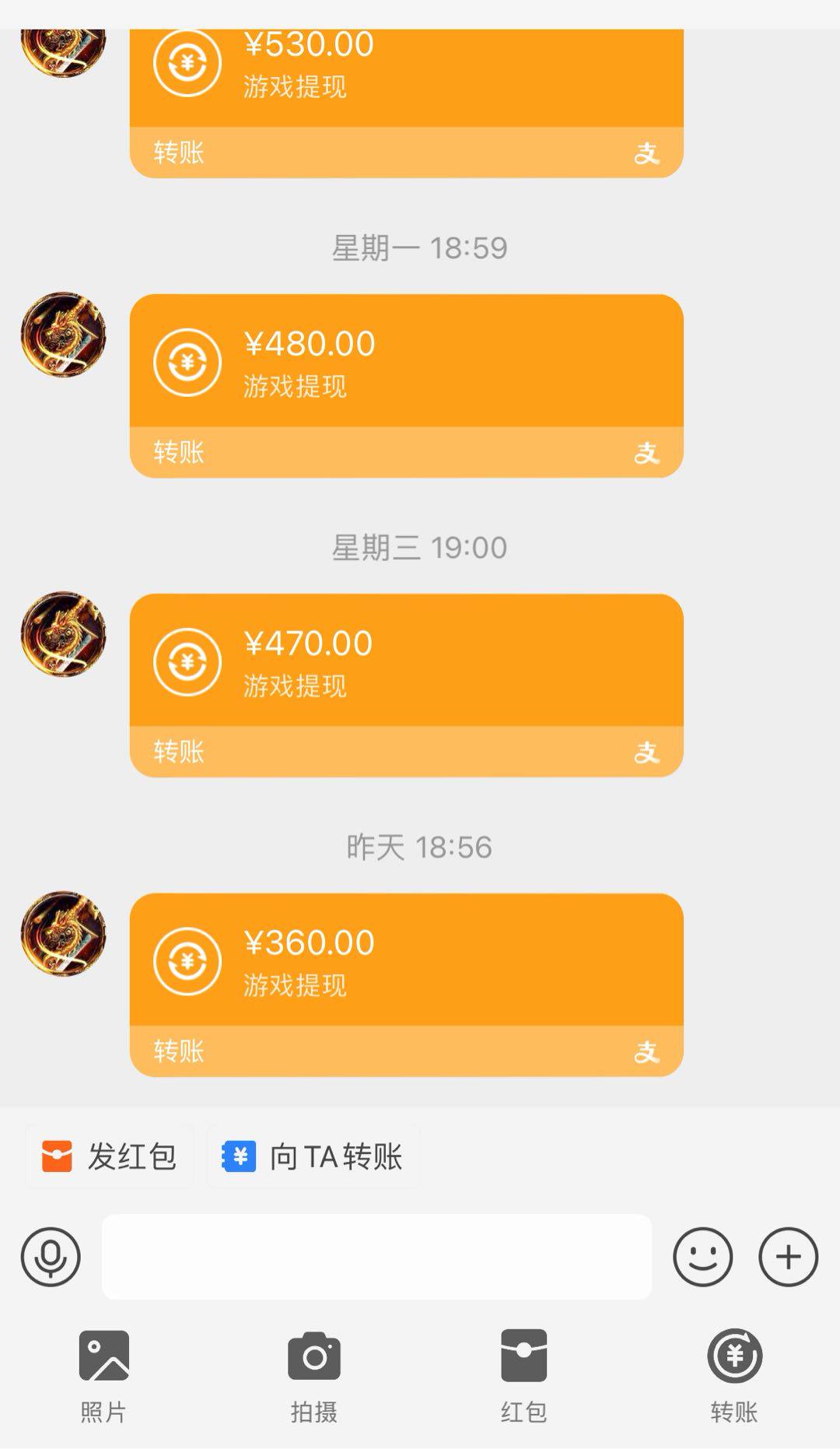This screenshot has width=840, height=1449.
Task: Open the ¥470.00 transfer message
Action: [x=406, y=686]
